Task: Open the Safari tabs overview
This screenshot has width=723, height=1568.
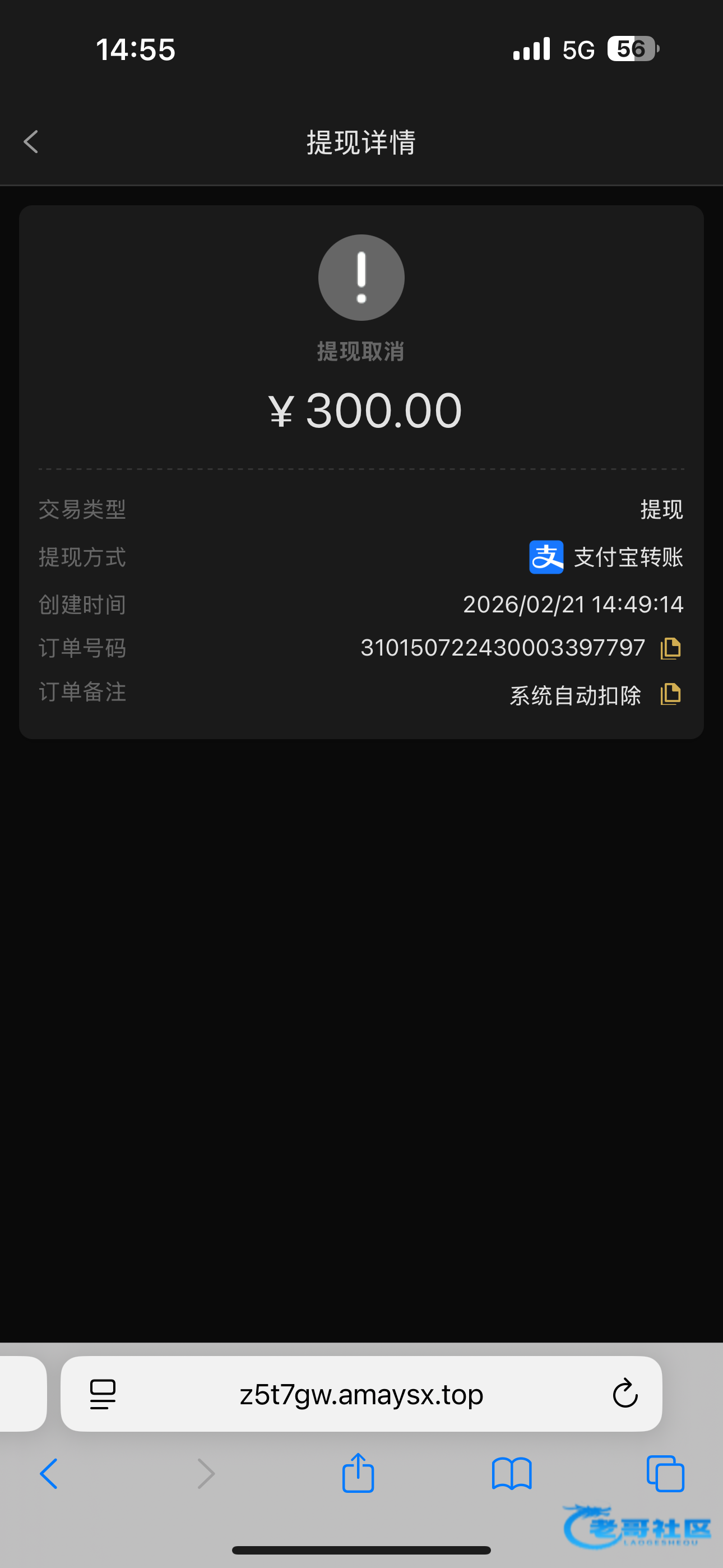Action: coord(665,1474)
